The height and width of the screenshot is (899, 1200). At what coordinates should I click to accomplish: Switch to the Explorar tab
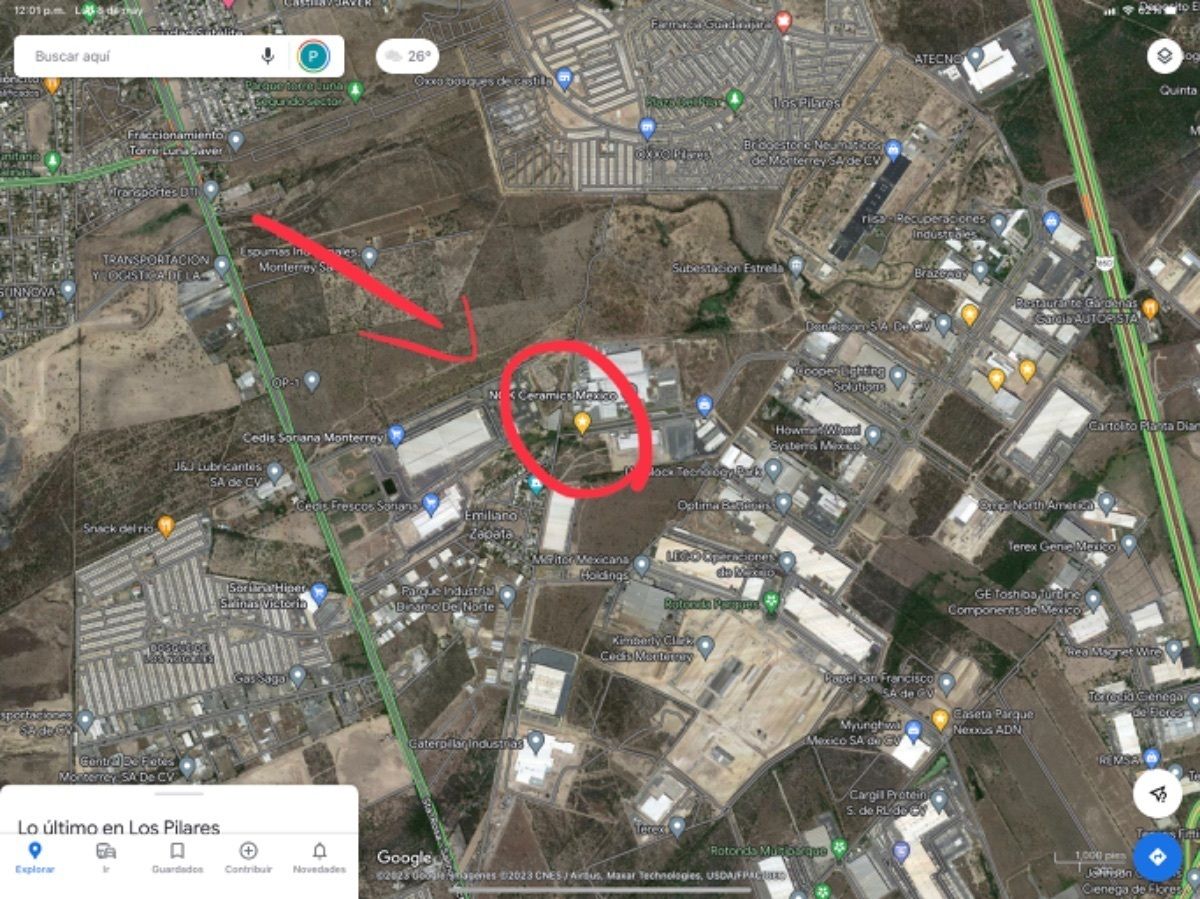[x=35, y=857]
